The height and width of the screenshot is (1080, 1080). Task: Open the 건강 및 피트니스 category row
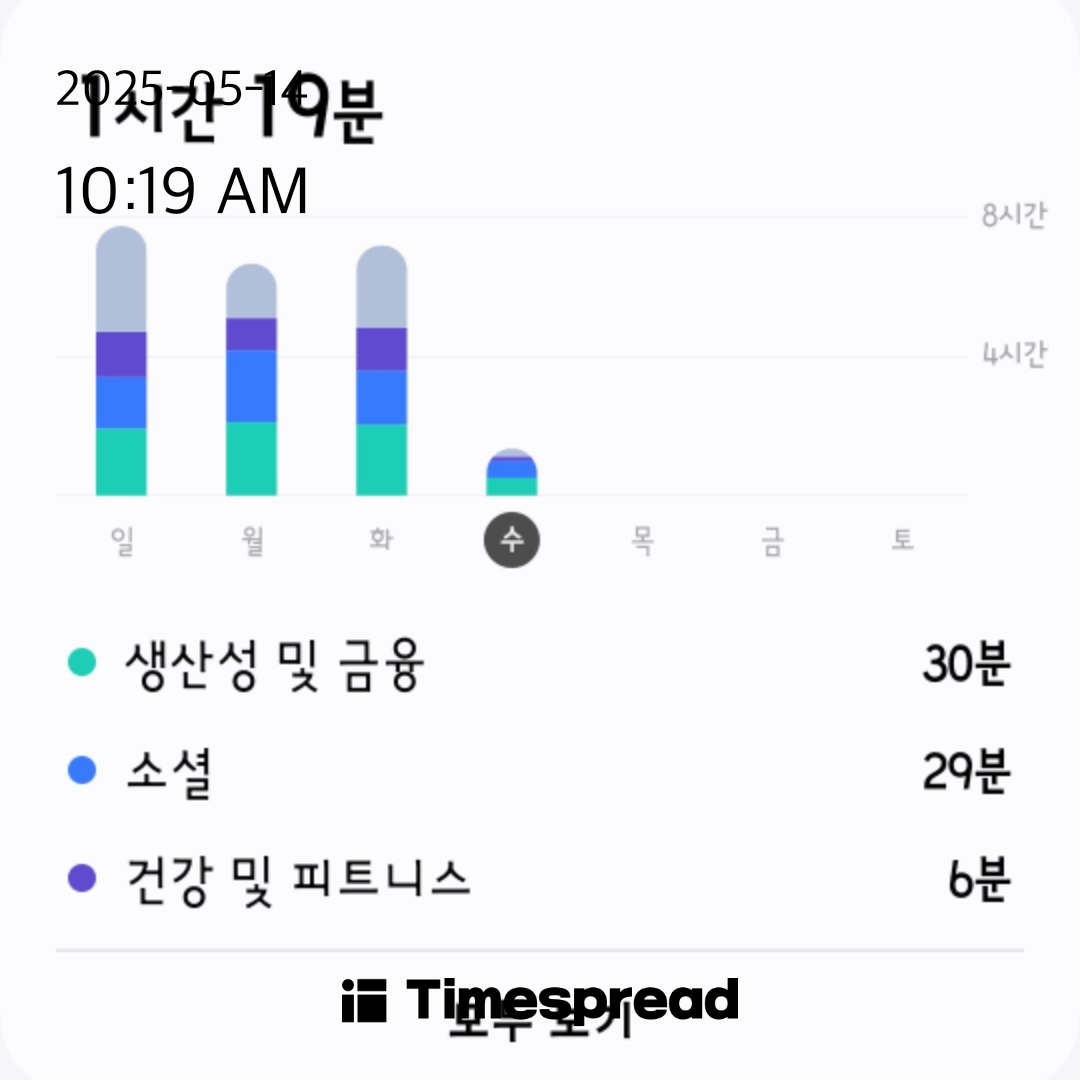click(540, 880)
